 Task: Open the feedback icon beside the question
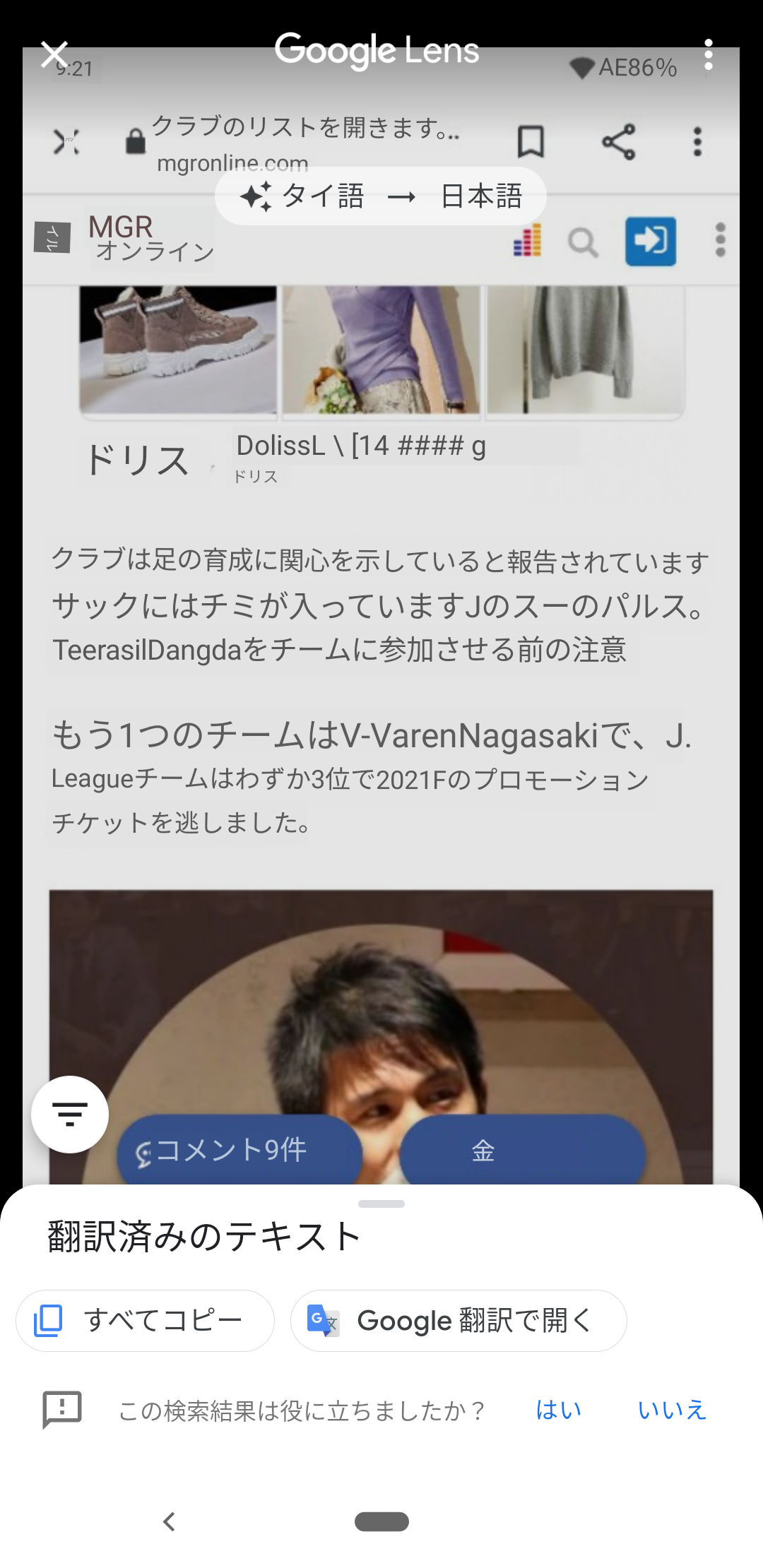click(62, 1410)
